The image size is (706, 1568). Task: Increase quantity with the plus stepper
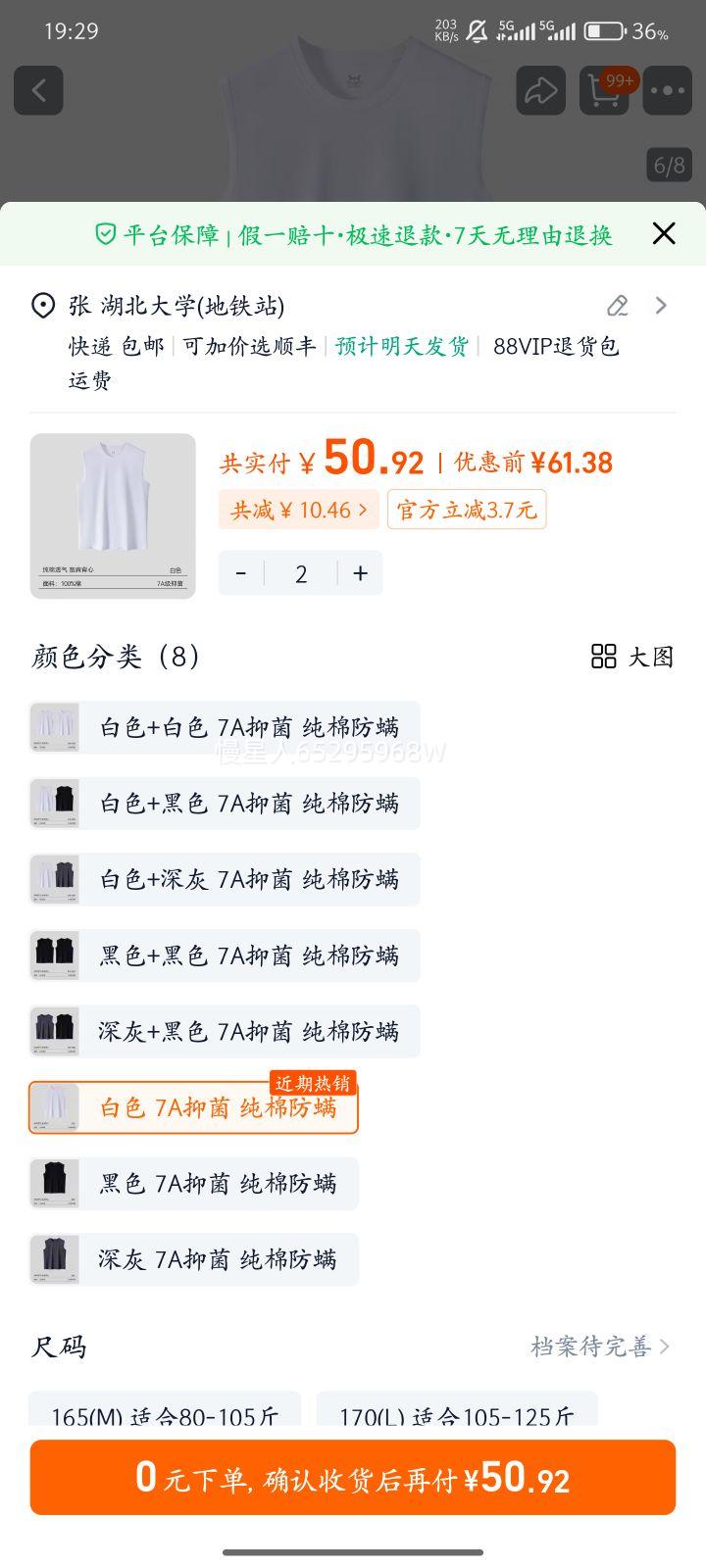[360, 572]
